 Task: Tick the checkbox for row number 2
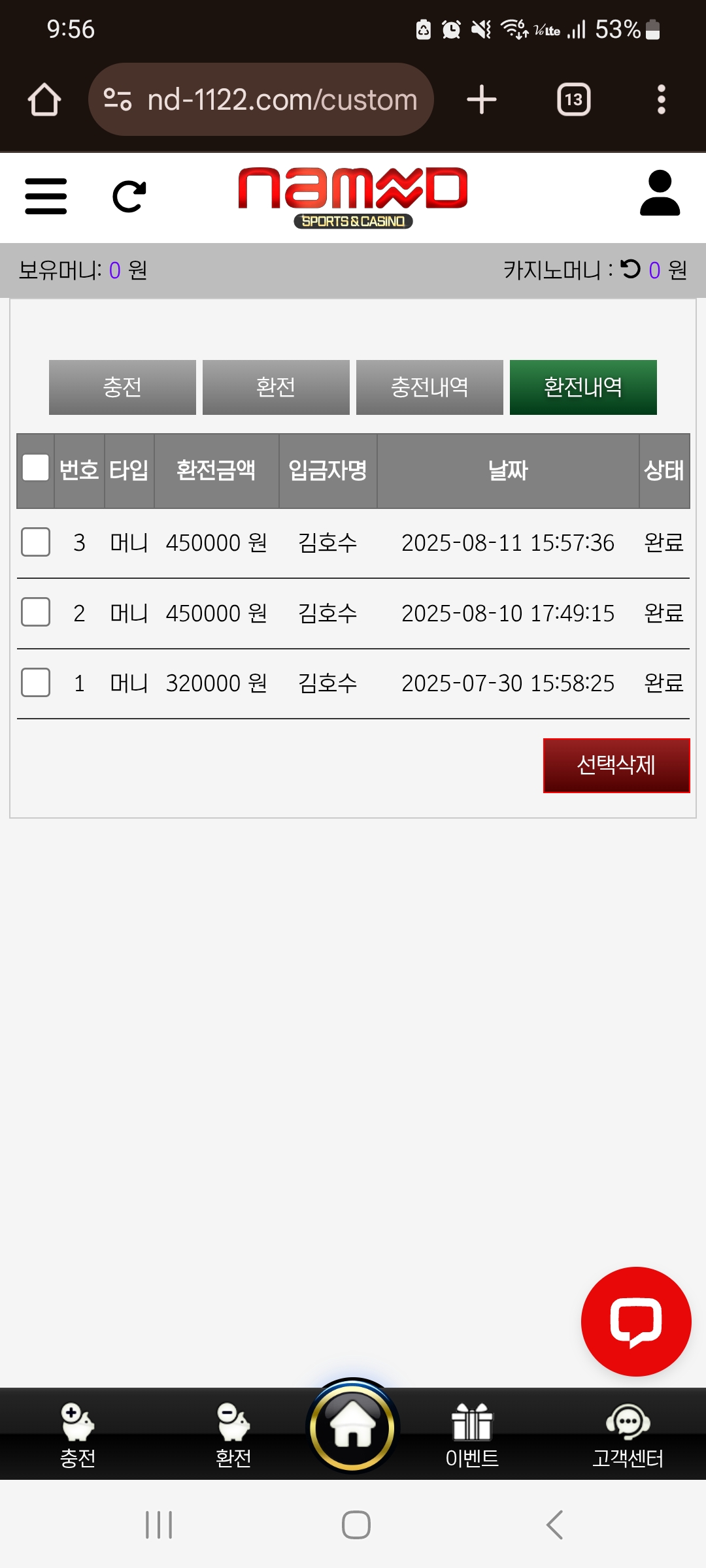point(36,612)
